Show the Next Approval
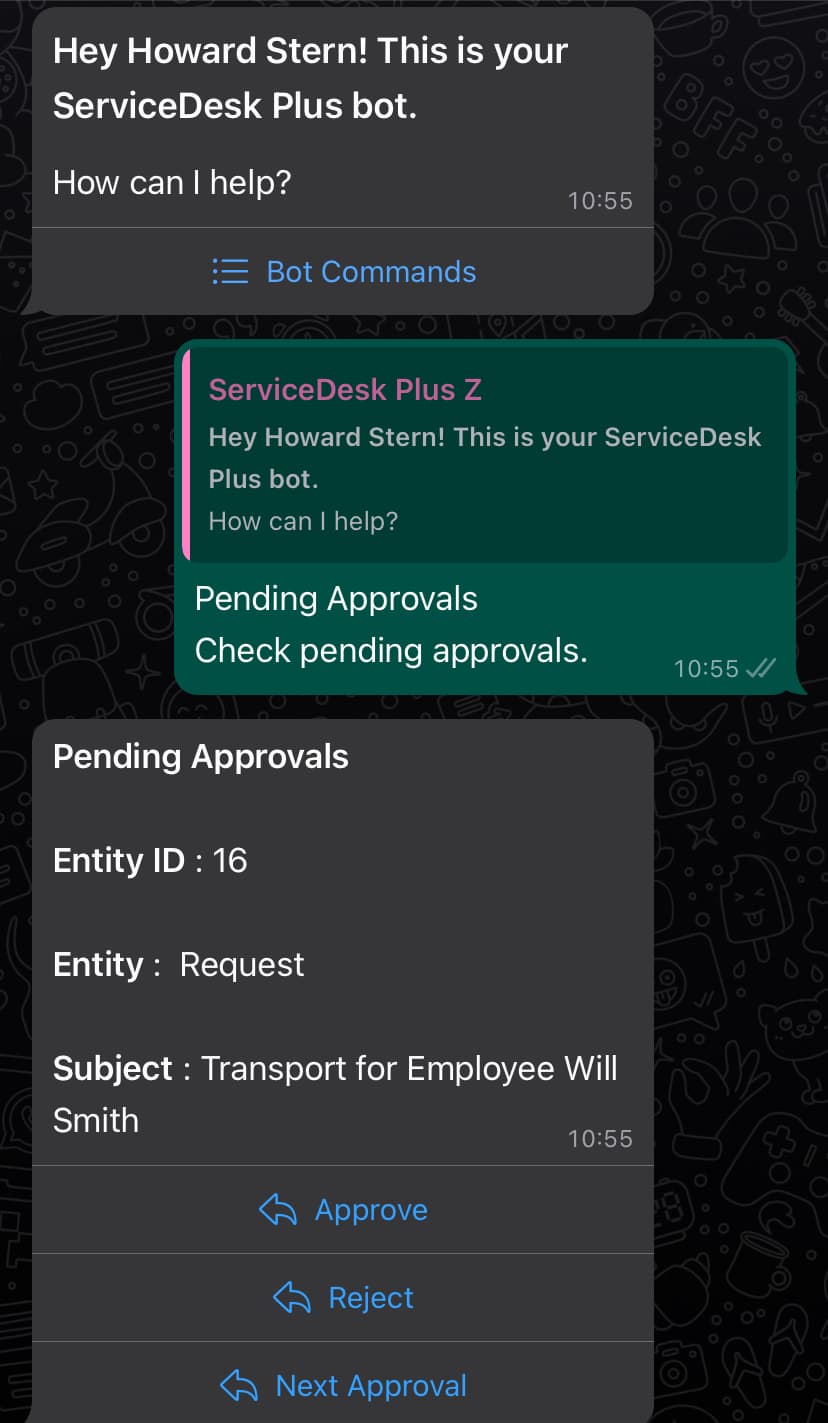This screenshot has width=828, height=1423. point(343,1386)
